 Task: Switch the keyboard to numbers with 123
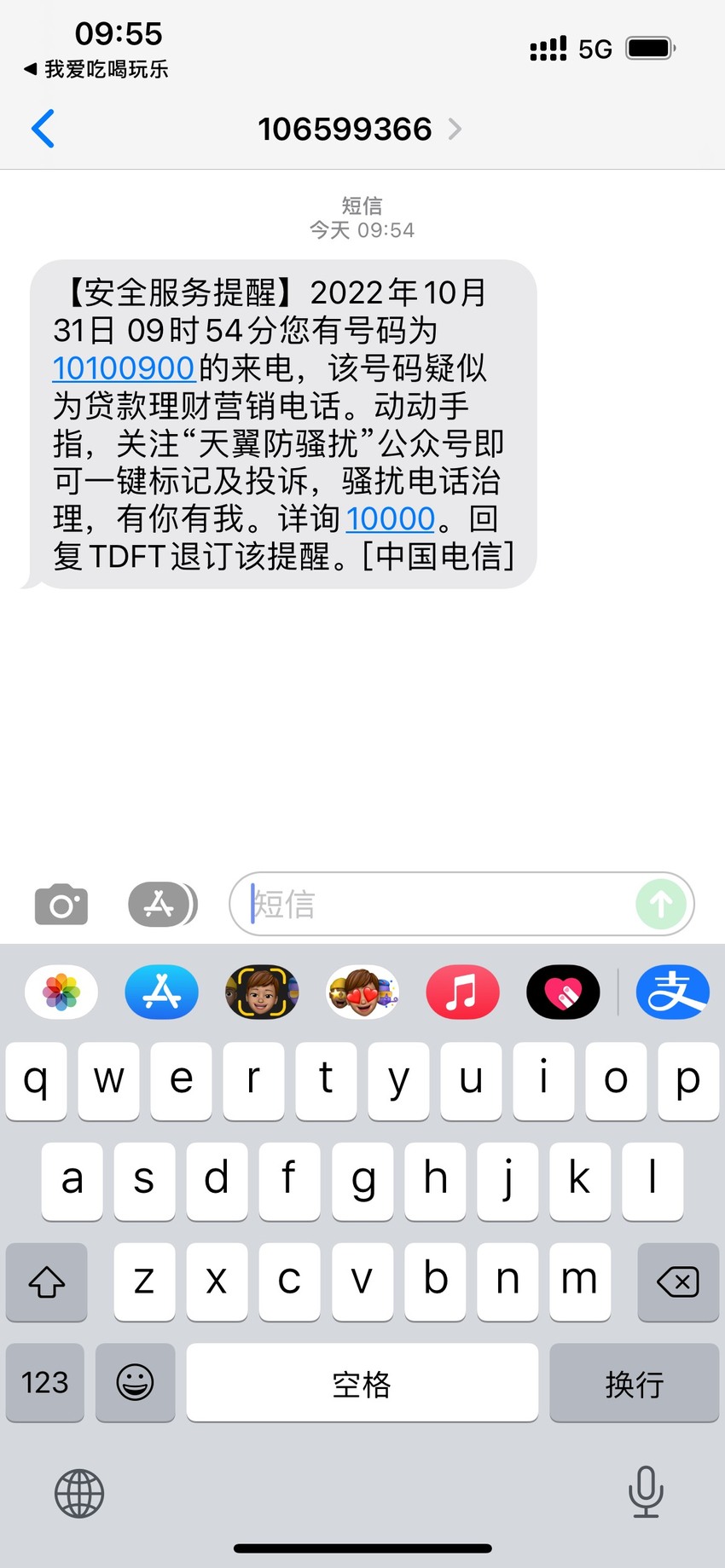(45, 1382)
